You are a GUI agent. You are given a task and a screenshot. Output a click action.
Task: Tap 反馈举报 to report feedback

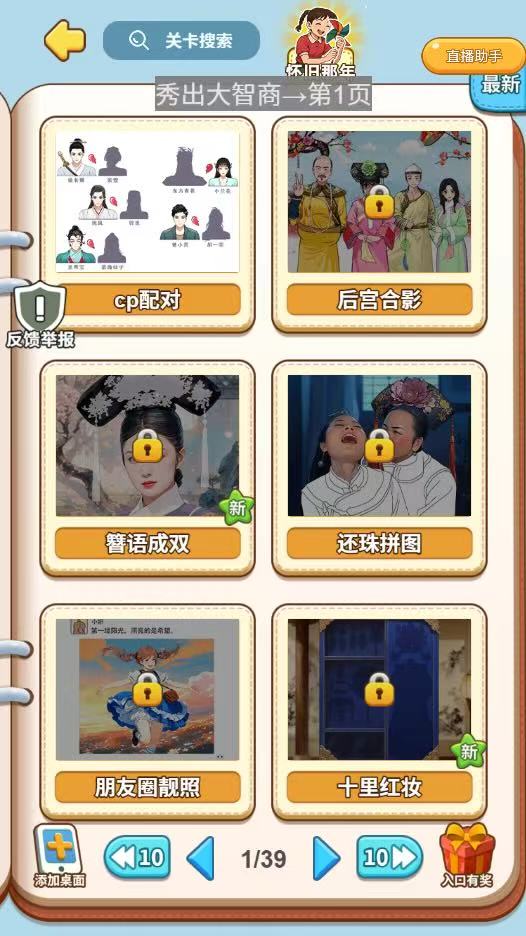point(41,315)
